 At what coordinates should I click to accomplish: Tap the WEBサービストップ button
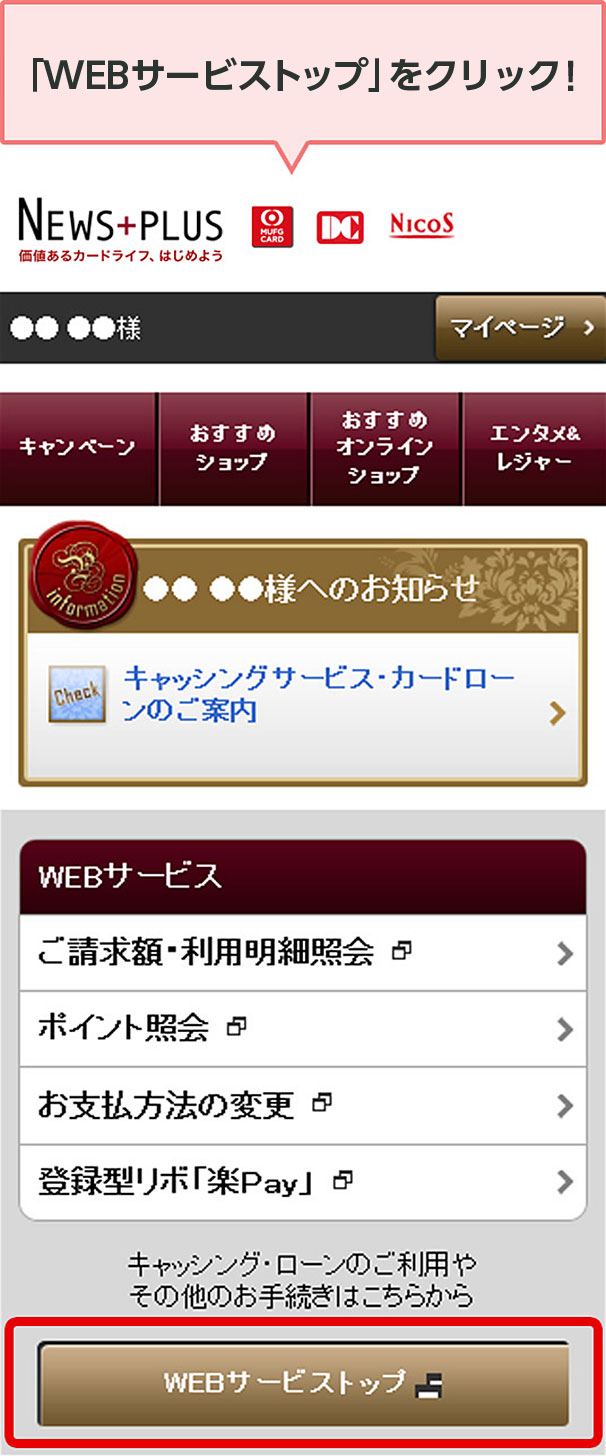(303, 1383)
